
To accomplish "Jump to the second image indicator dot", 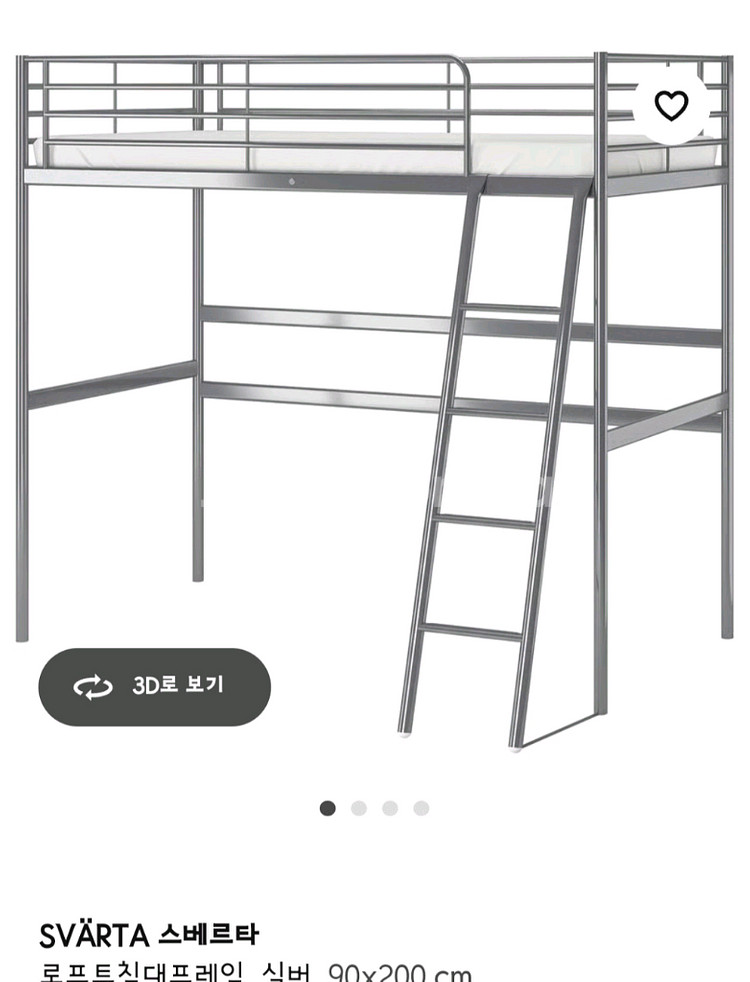I will click(358, 808).
